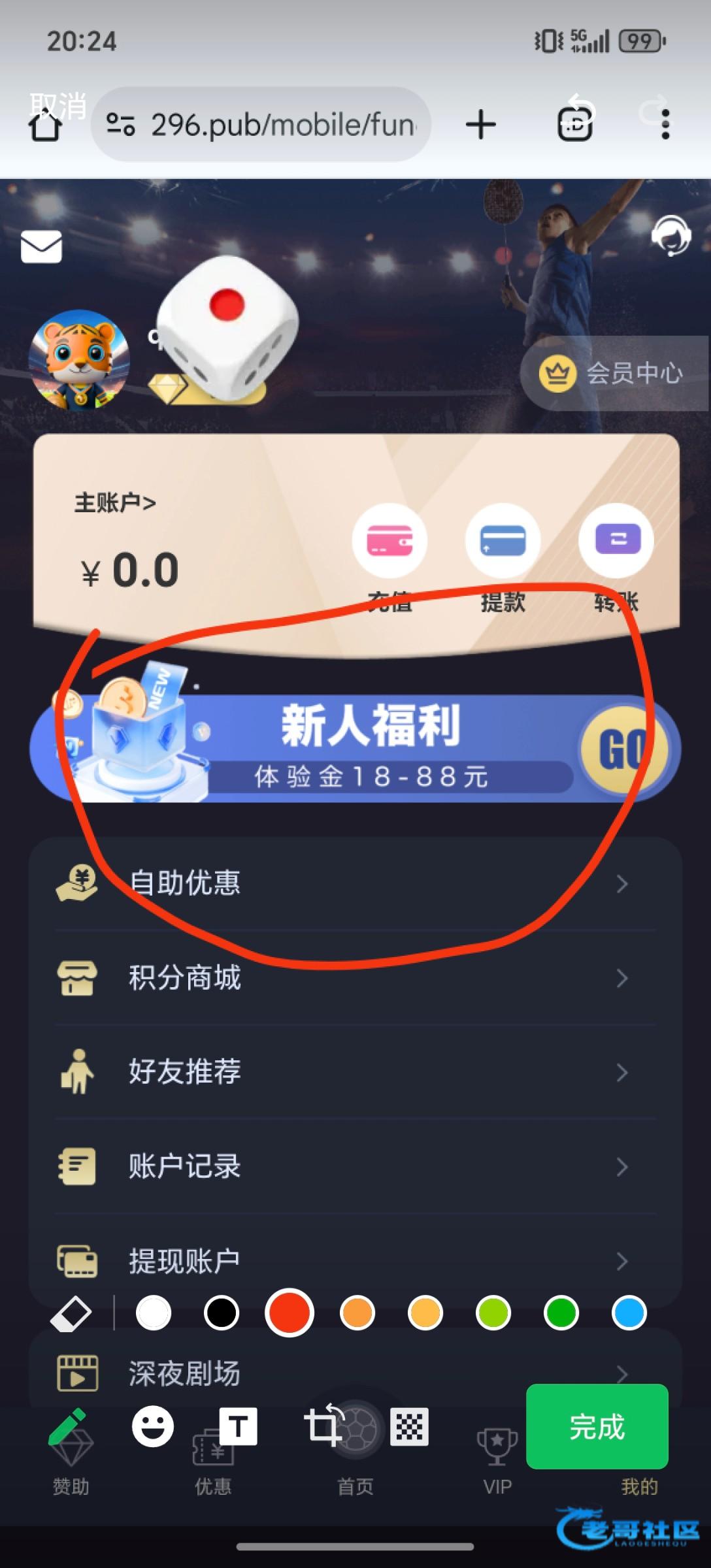Pick the orange color swatch
The image size is (711, 1568).
tap(357, 1313)
